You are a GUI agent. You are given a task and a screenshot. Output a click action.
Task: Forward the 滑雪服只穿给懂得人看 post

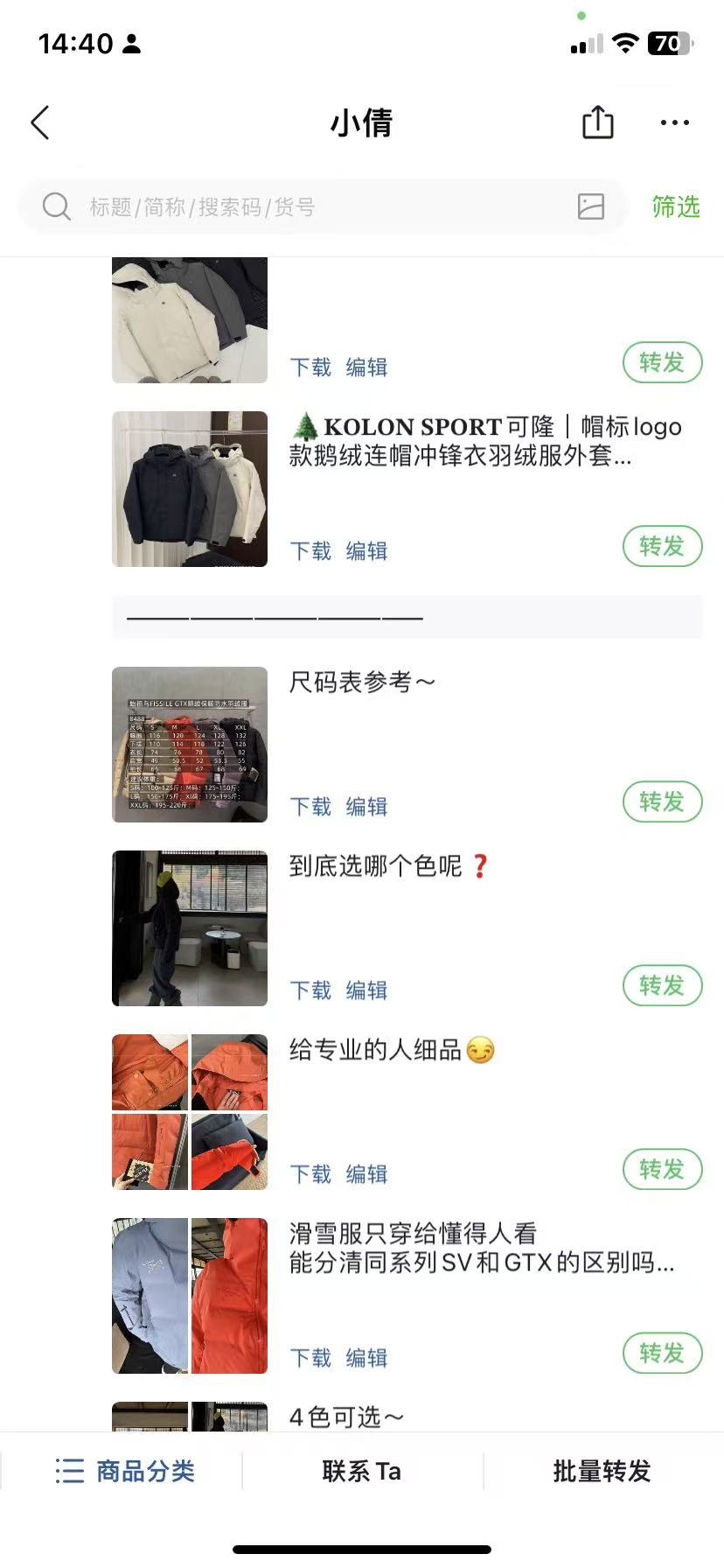click(662, 1353)
